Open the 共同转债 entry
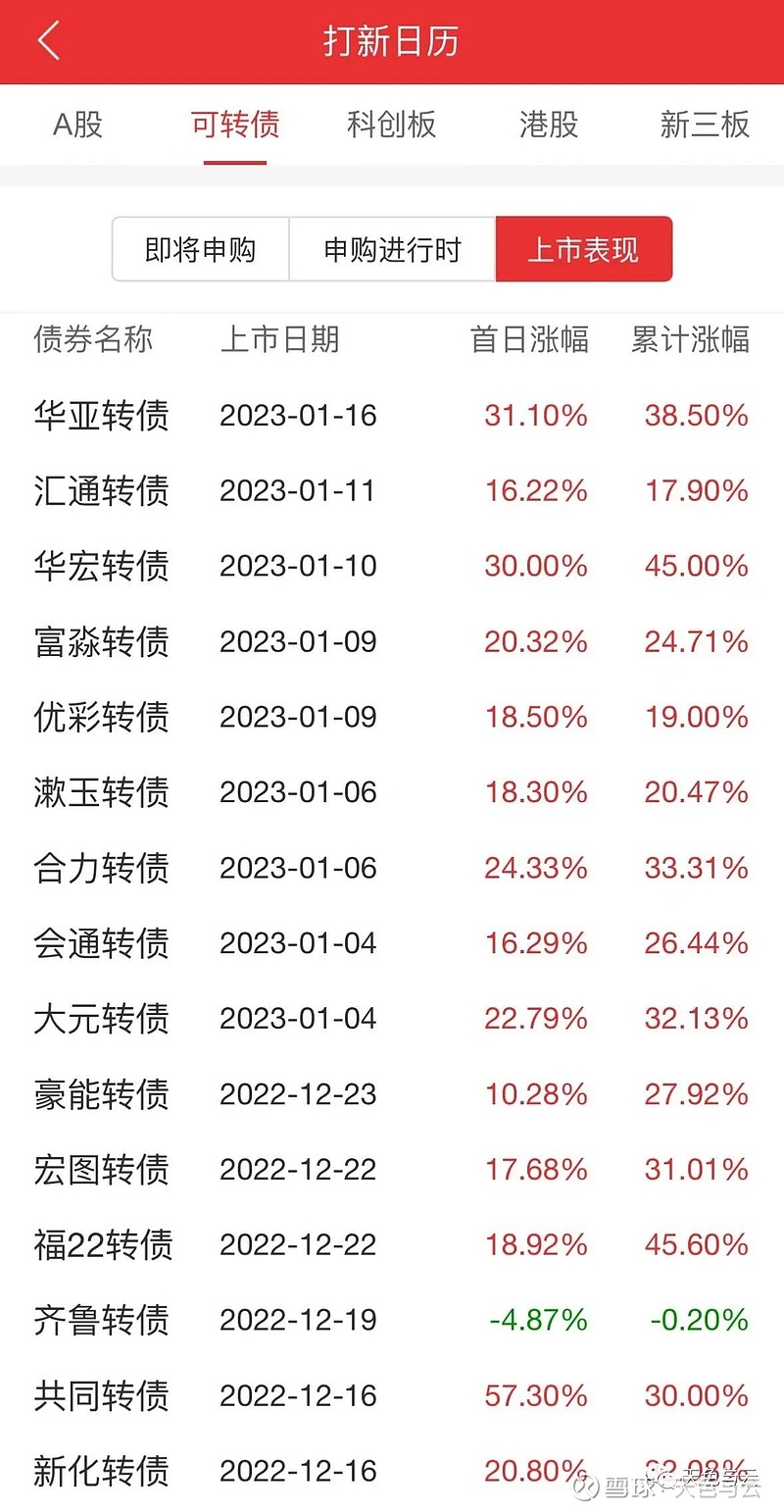Viewport: 784px width, 1512px height. [392, 1395]
